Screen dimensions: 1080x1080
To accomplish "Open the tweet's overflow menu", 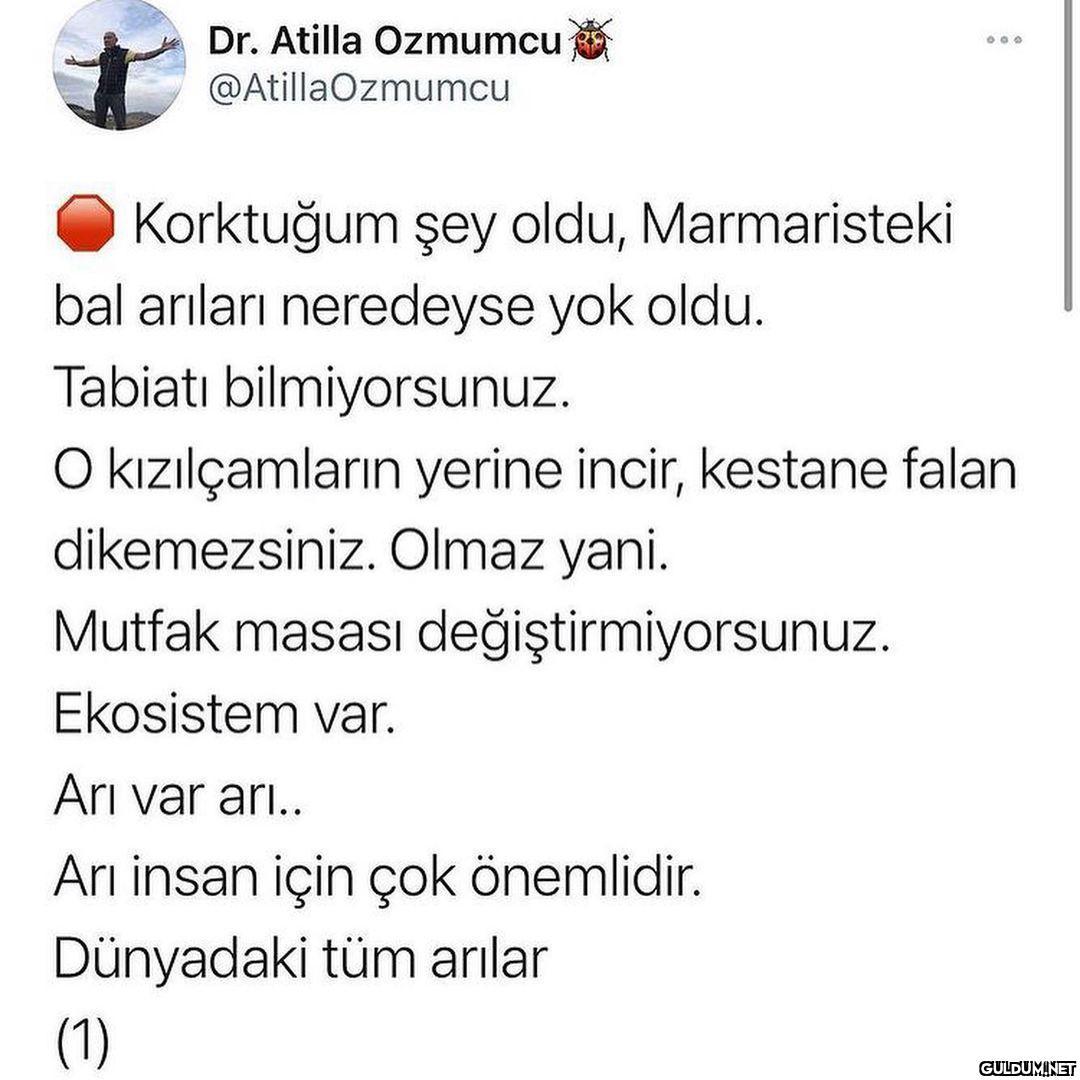I will [1003, 41].
